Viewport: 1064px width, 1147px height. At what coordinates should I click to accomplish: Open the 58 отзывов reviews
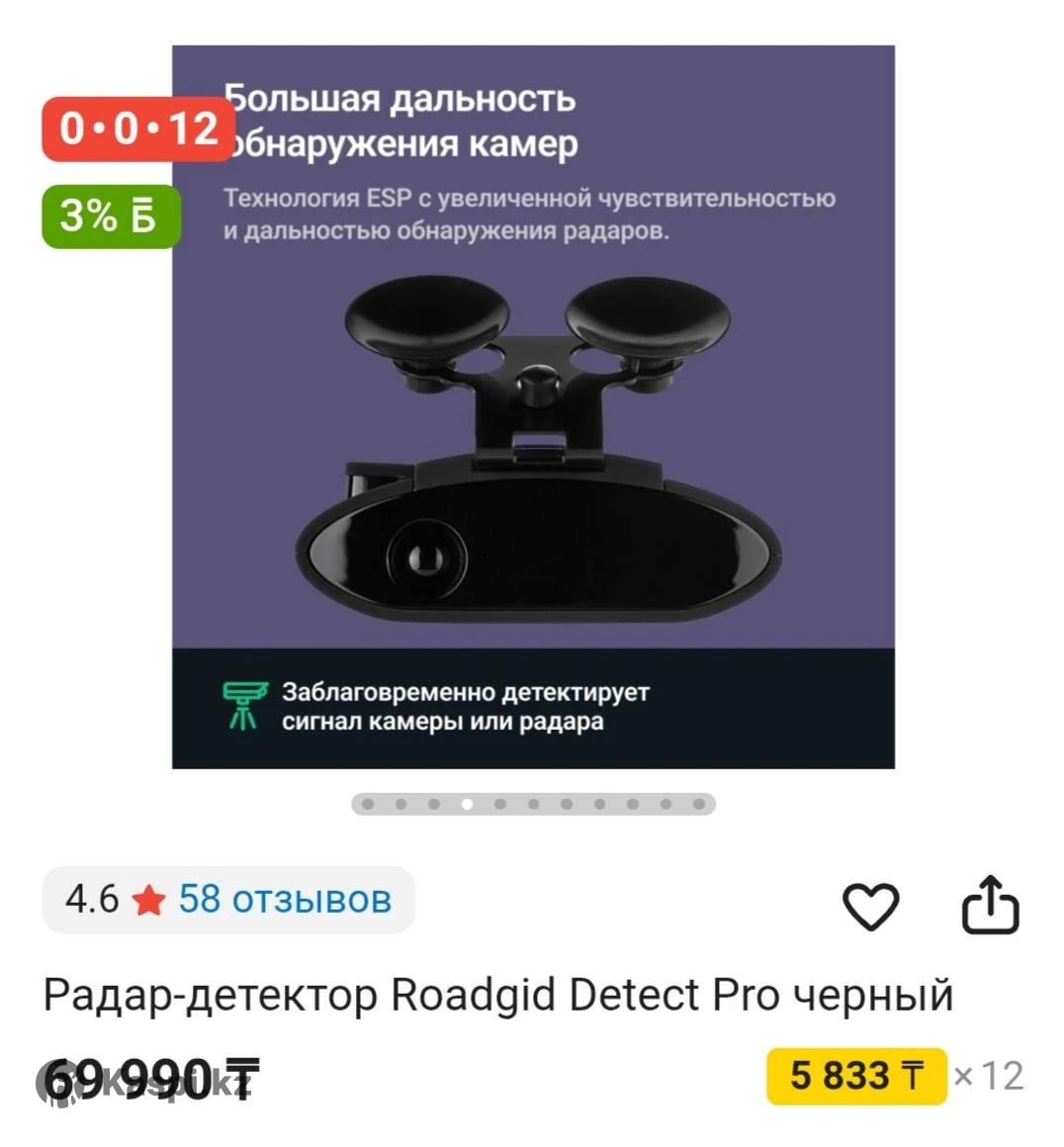[x=285, y=900]
